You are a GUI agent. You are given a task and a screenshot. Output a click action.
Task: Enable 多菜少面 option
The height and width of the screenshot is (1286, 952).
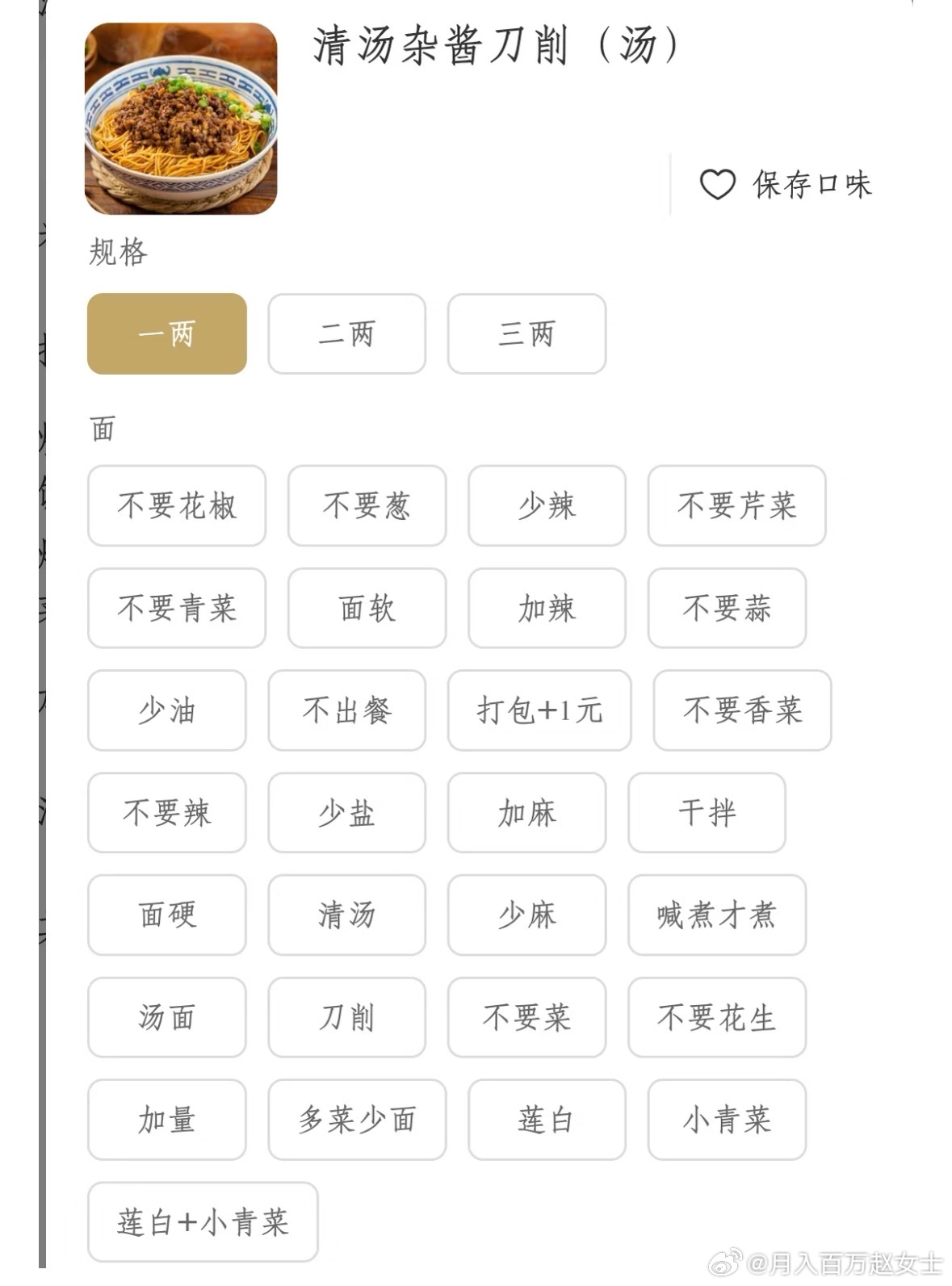click(358, 1120)
